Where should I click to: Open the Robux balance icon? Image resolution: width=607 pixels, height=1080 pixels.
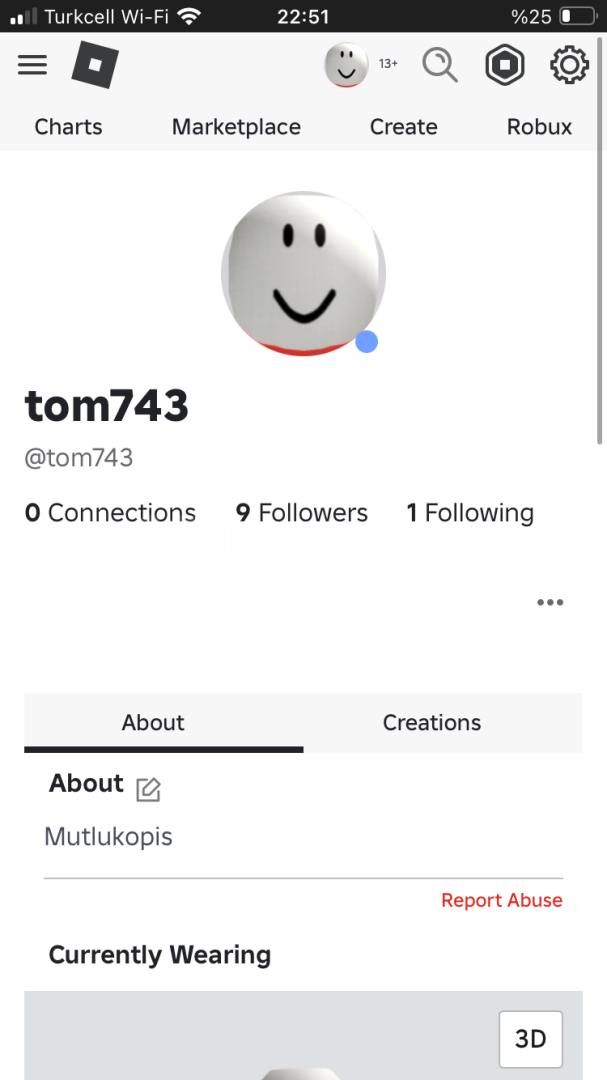click(504, 65)
